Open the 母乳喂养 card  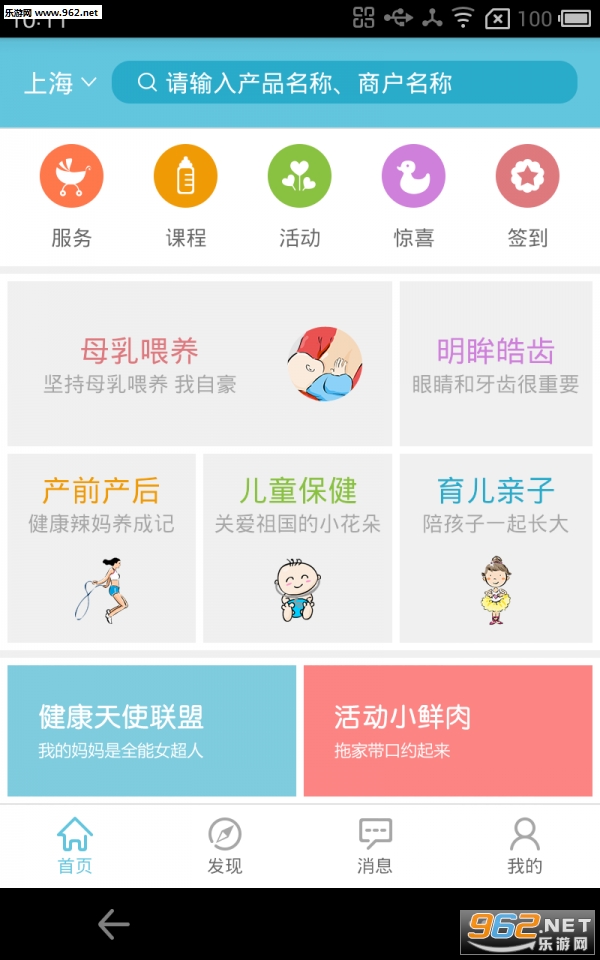[x=200, y=363]
